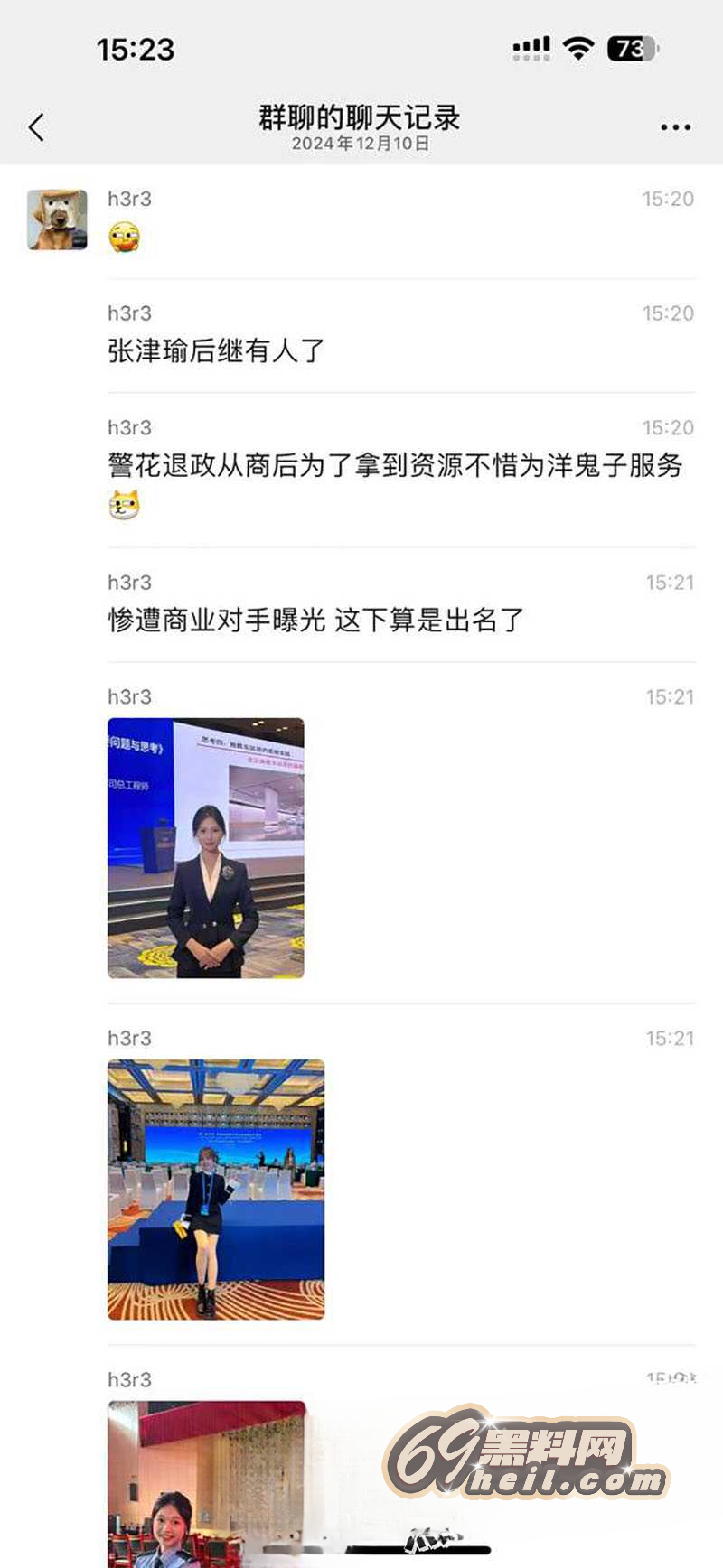Open the three-dot overflow menu
This screenshot has width=723, height=1568.
coord(675,127)
